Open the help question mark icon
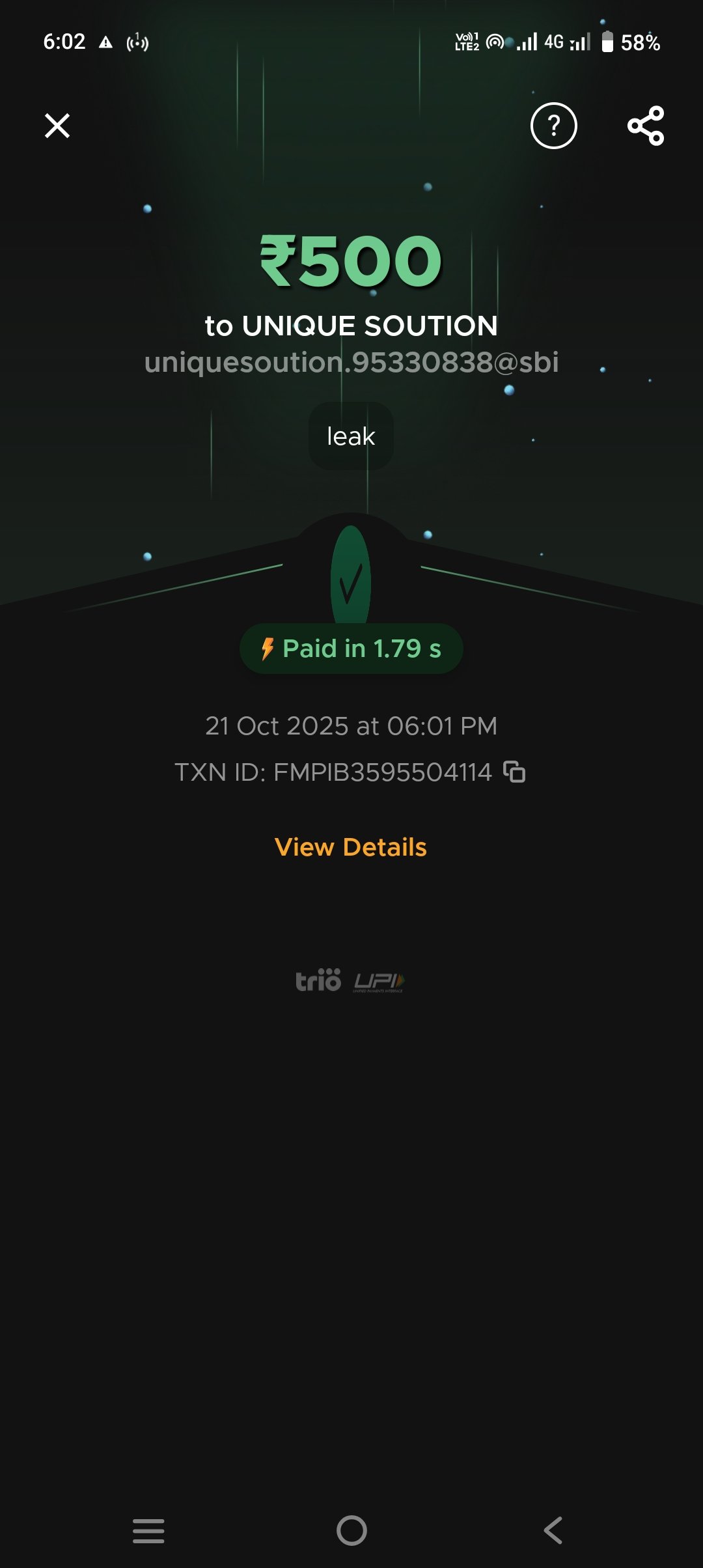Screen dimensions: 703x1568 click(x=553, y=126)
